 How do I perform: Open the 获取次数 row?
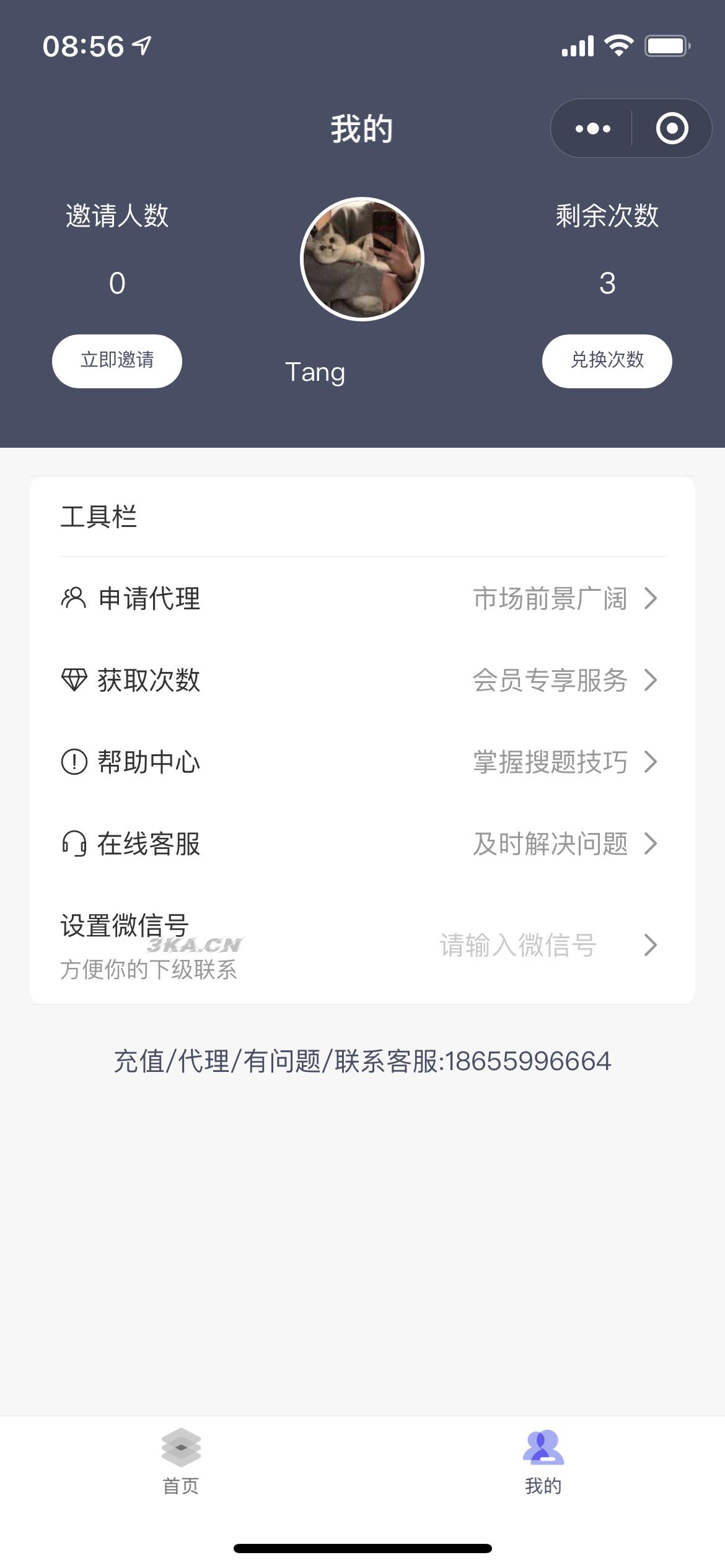point(362,681)
